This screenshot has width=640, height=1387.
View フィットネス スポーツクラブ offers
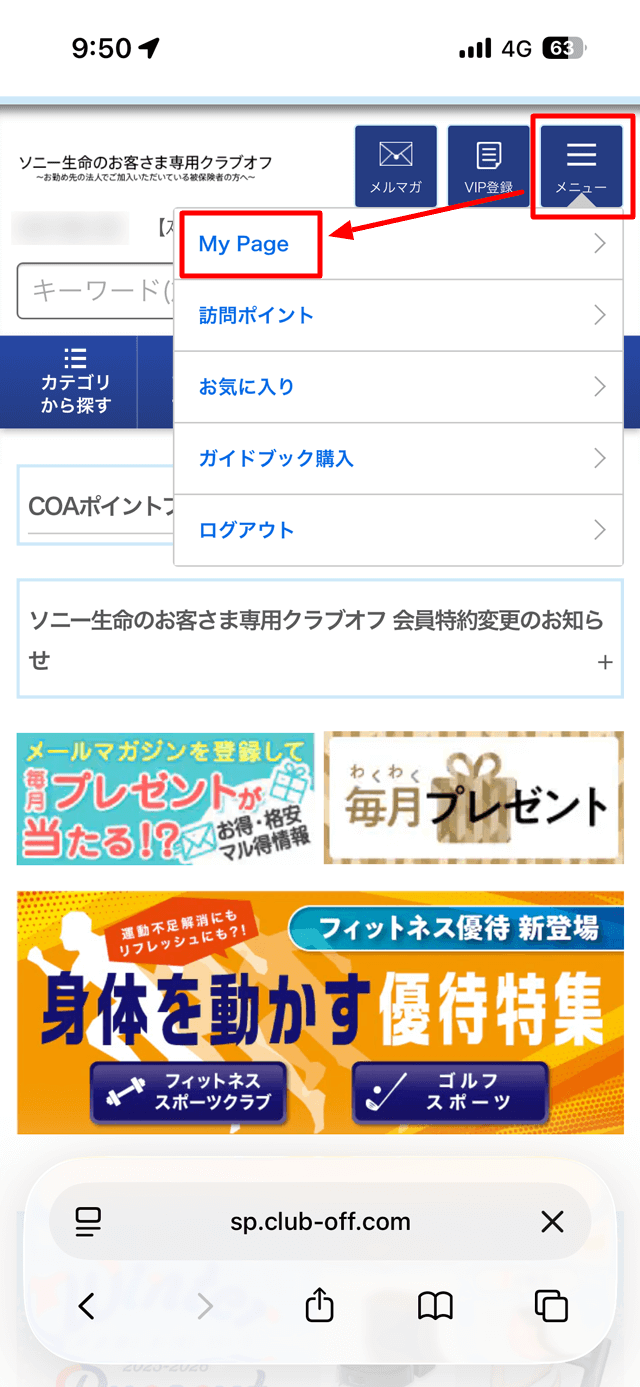coord(188,1091)
